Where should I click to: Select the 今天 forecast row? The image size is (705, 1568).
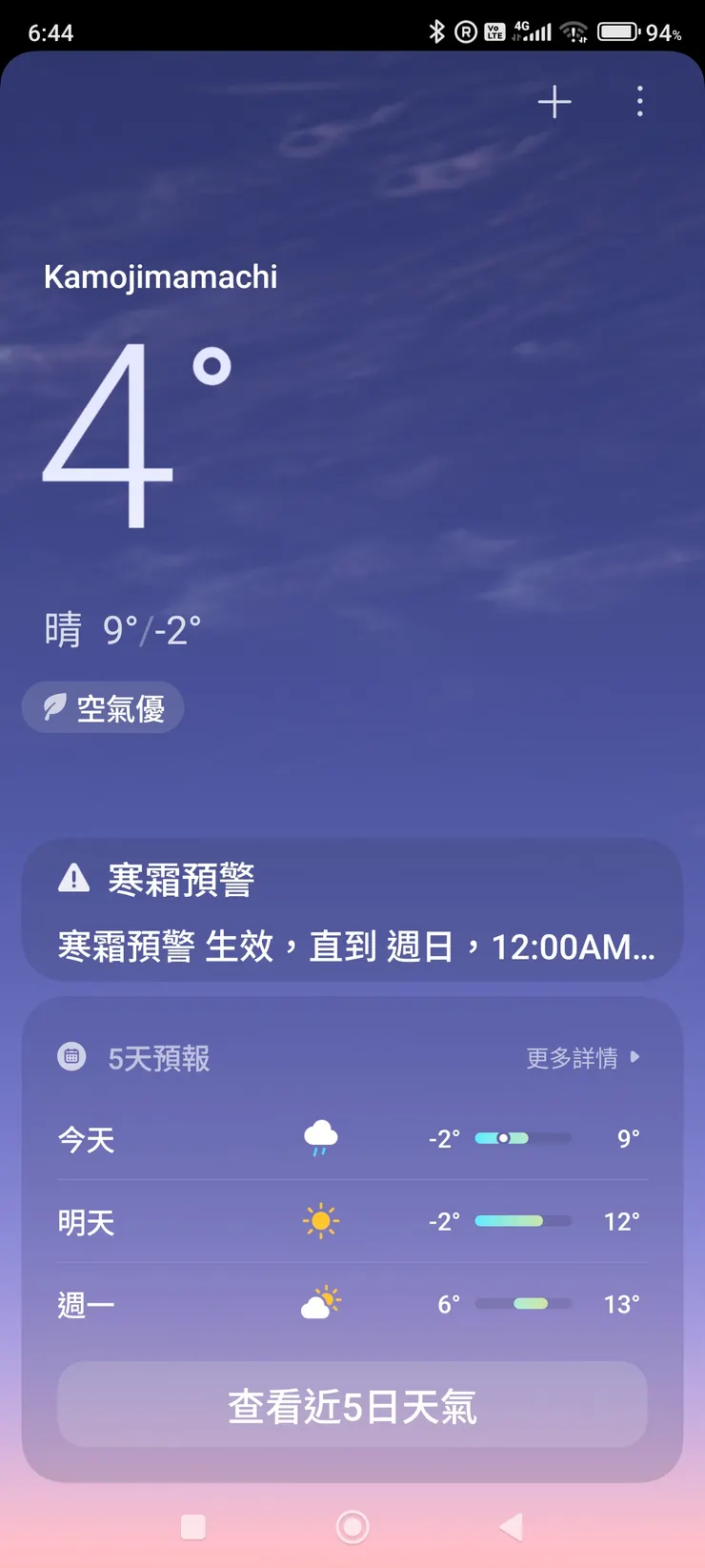click(x=352, y=1137)
